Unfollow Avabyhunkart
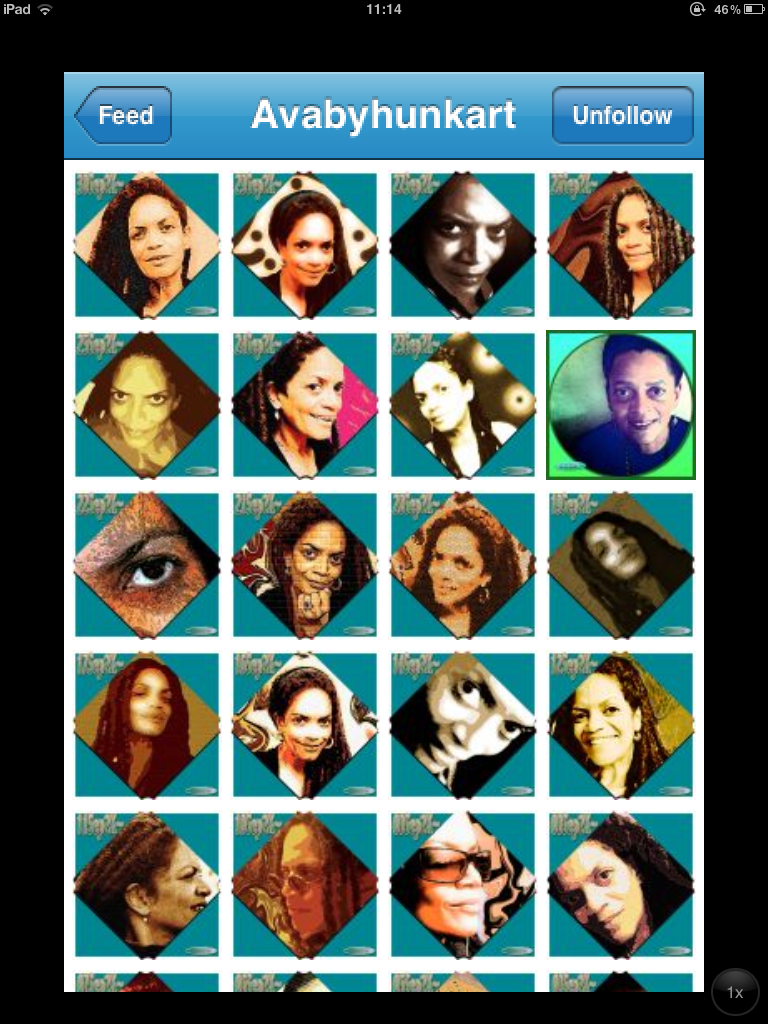Viewport: 768px width, 1024px height. [x=622, y=116]
